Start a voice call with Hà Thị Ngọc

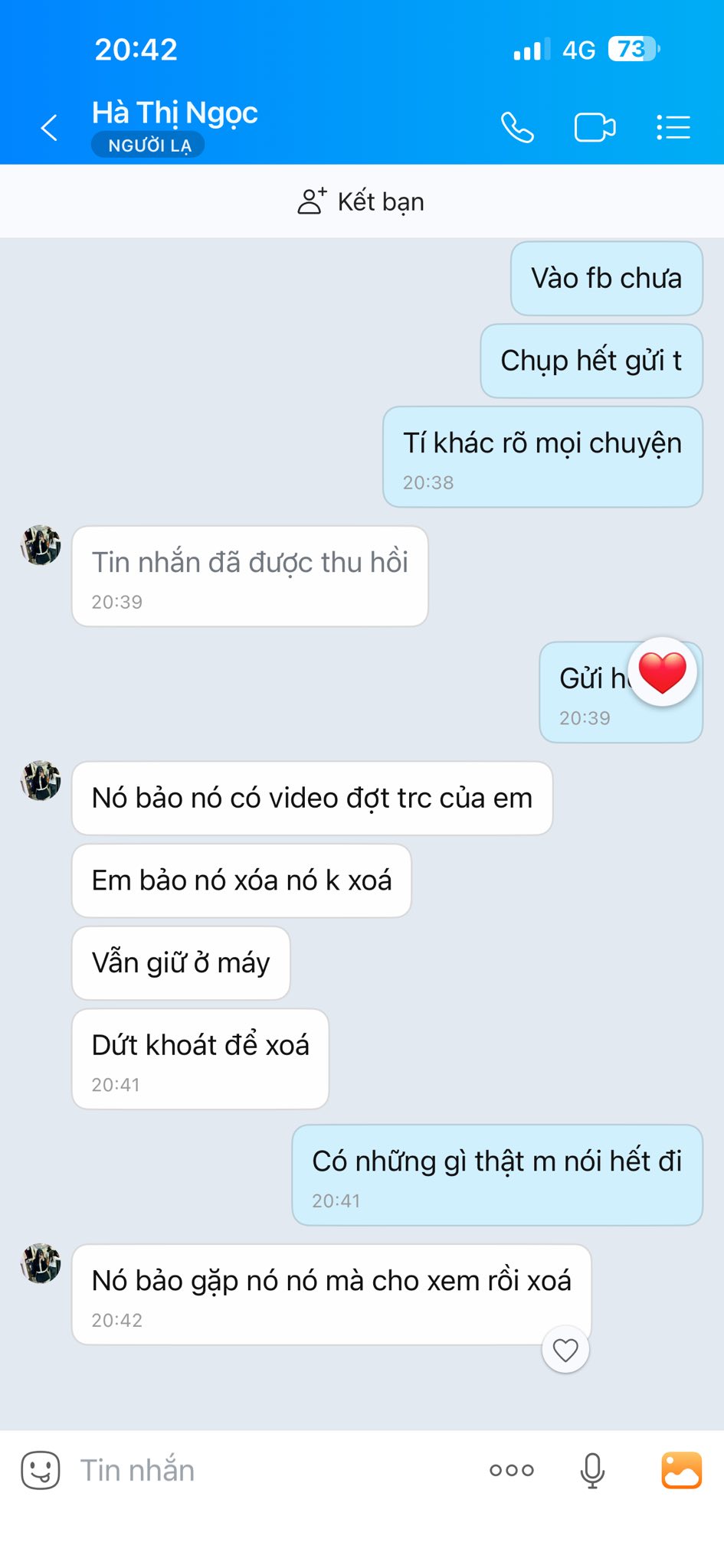(x=517, y=127)
